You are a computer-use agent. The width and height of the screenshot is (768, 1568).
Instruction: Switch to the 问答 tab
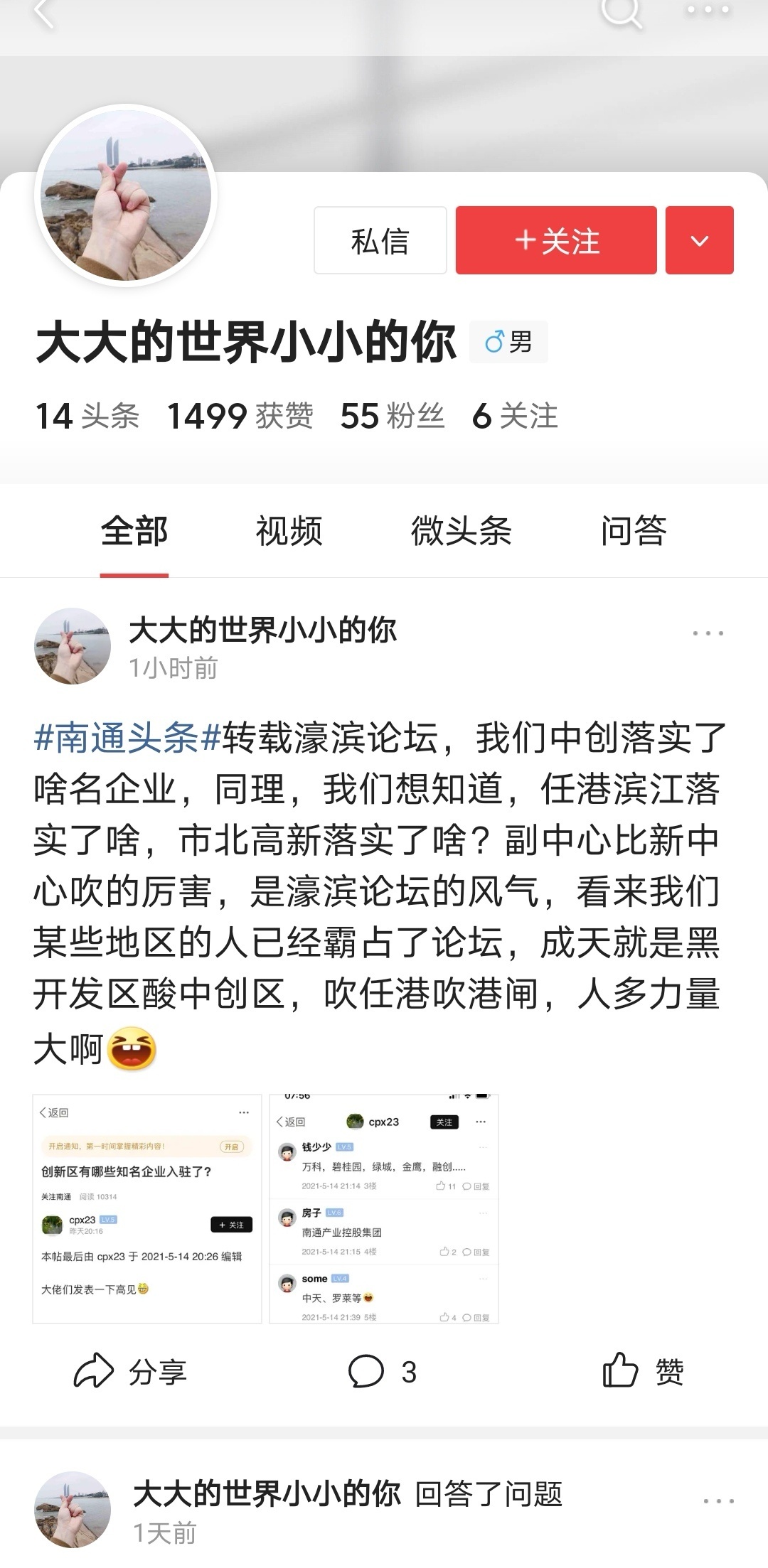[x=633, y=531]
